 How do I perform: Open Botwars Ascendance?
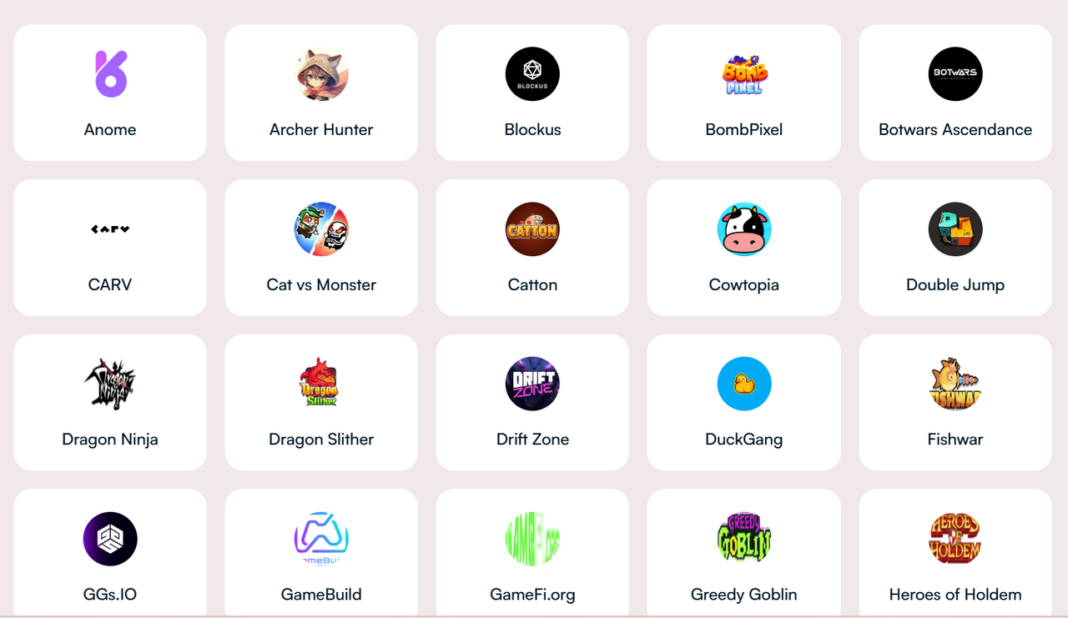955,93
